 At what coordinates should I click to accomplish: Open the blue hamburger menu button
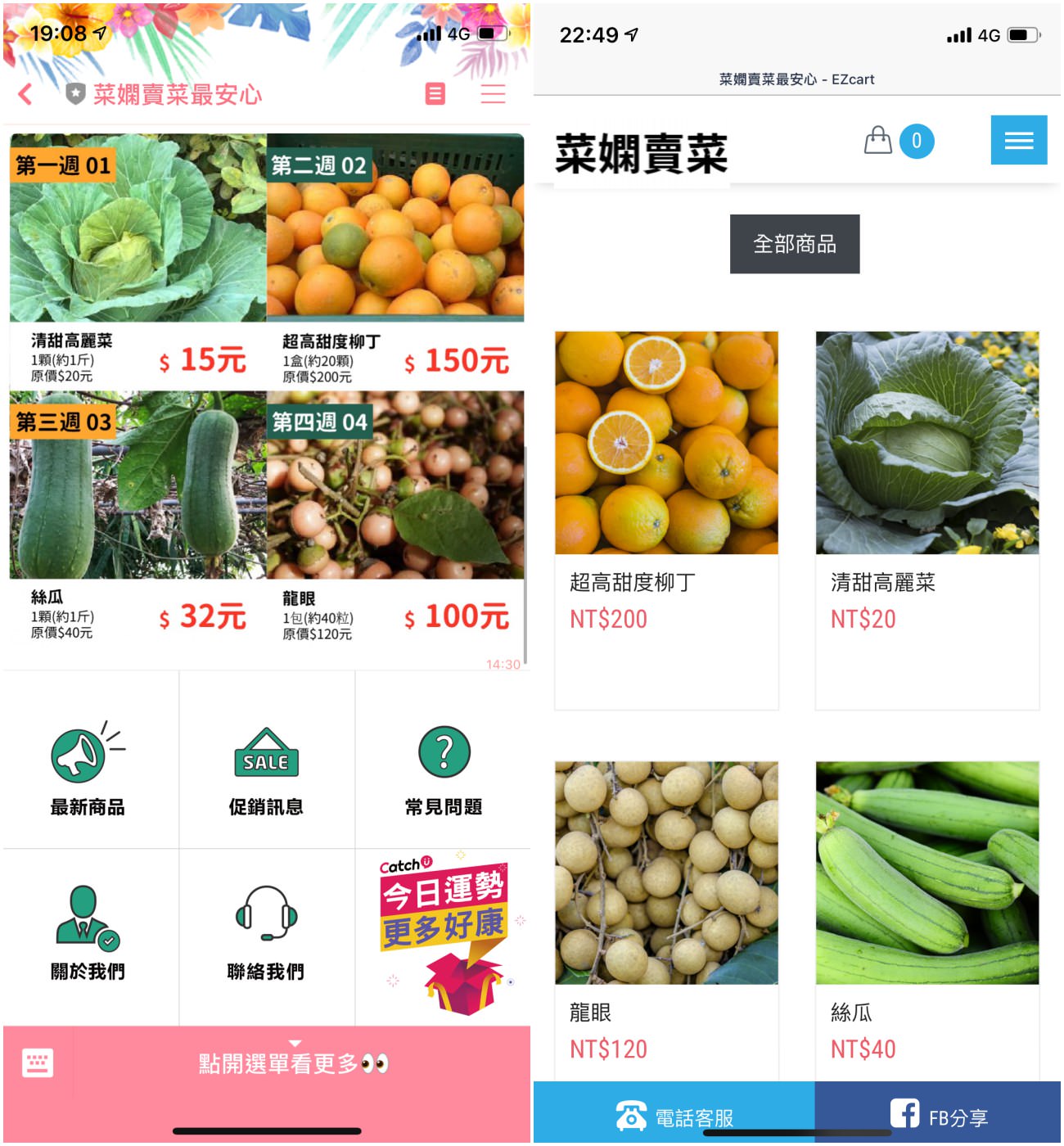click(1018, 141)
